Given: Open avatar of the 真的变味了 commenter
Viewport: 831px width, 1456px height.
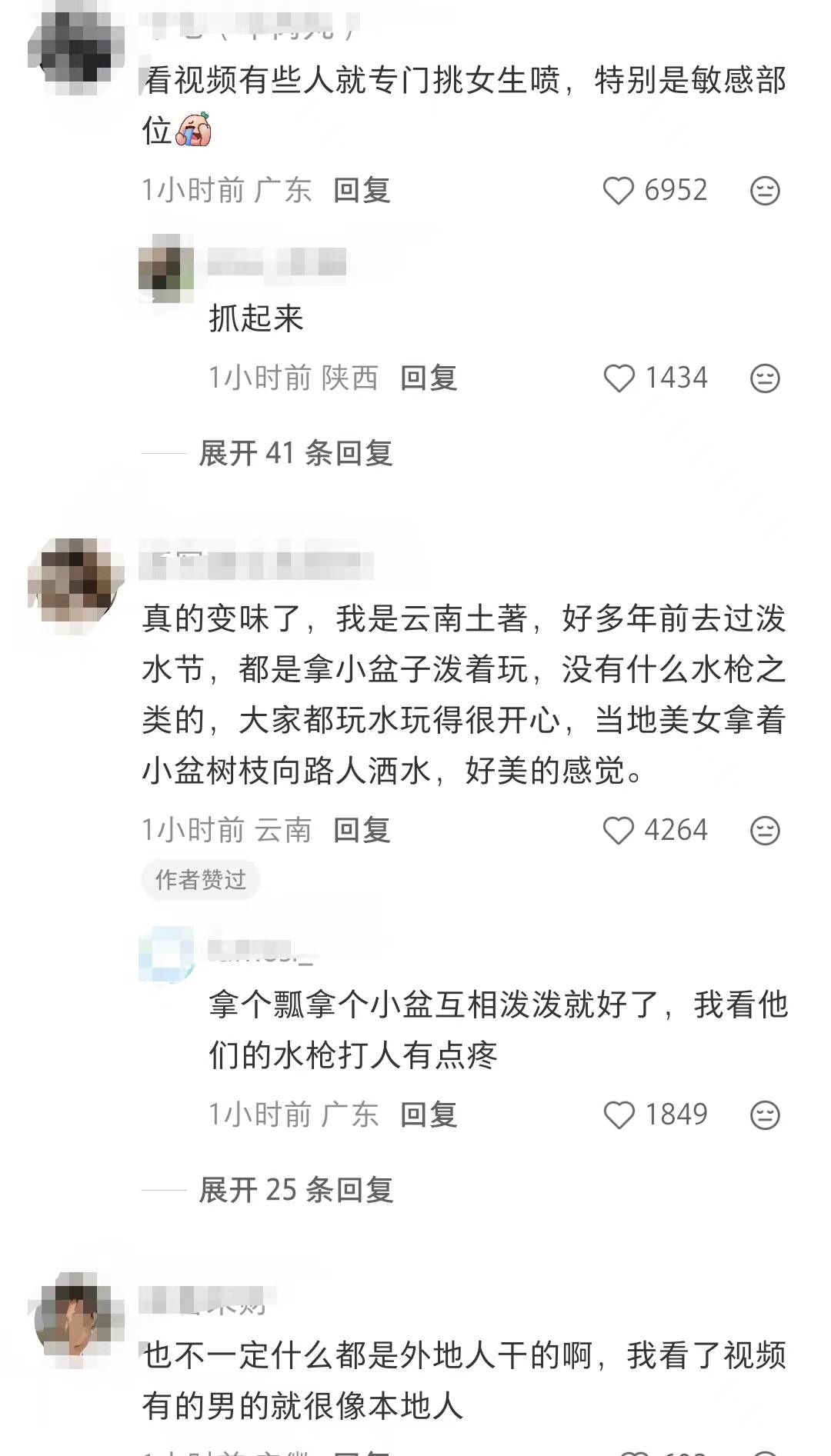Looking at the screenshot, I should point(75,585).
